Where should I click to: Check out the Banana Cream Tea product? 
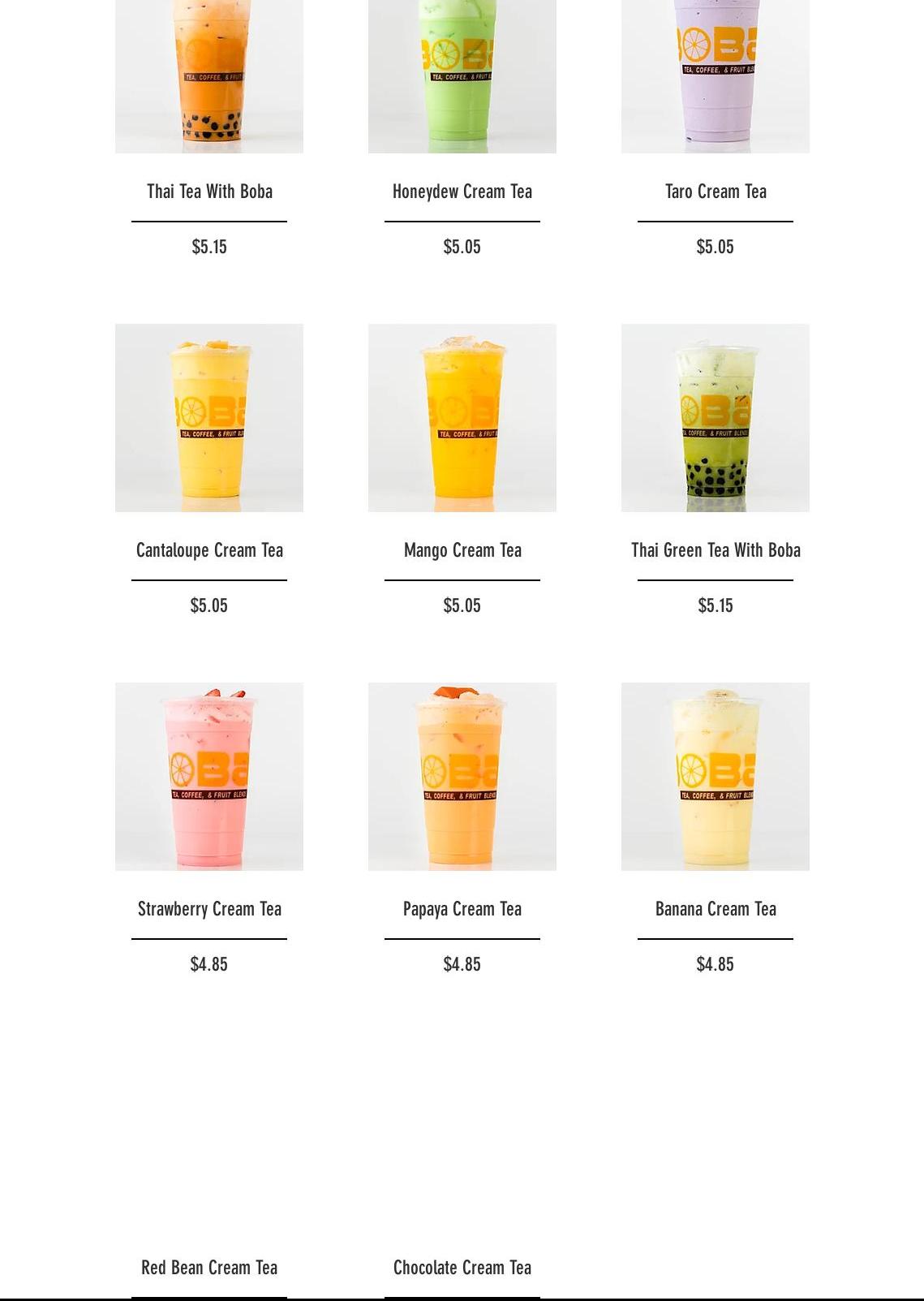716,909
